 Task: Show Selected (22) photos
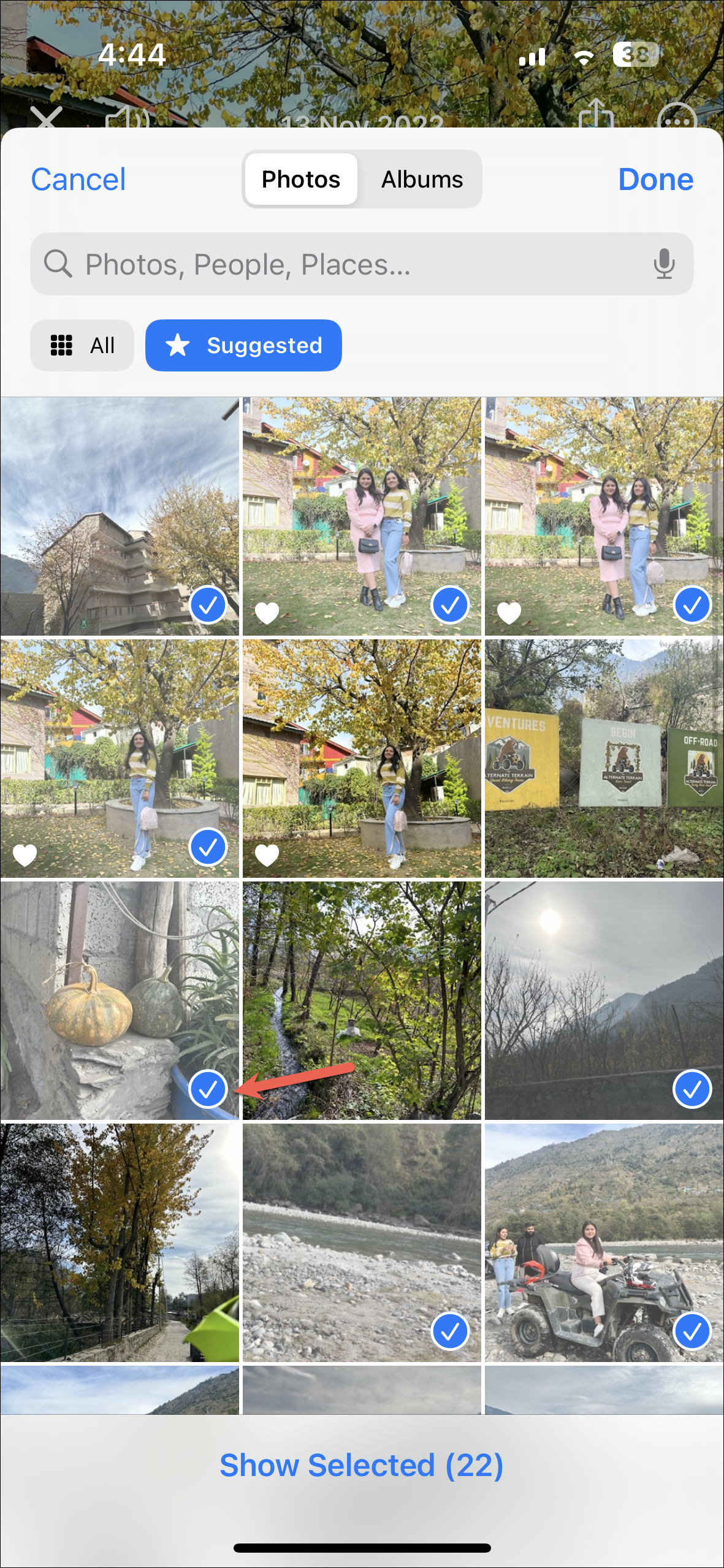tap(362, 1466)
